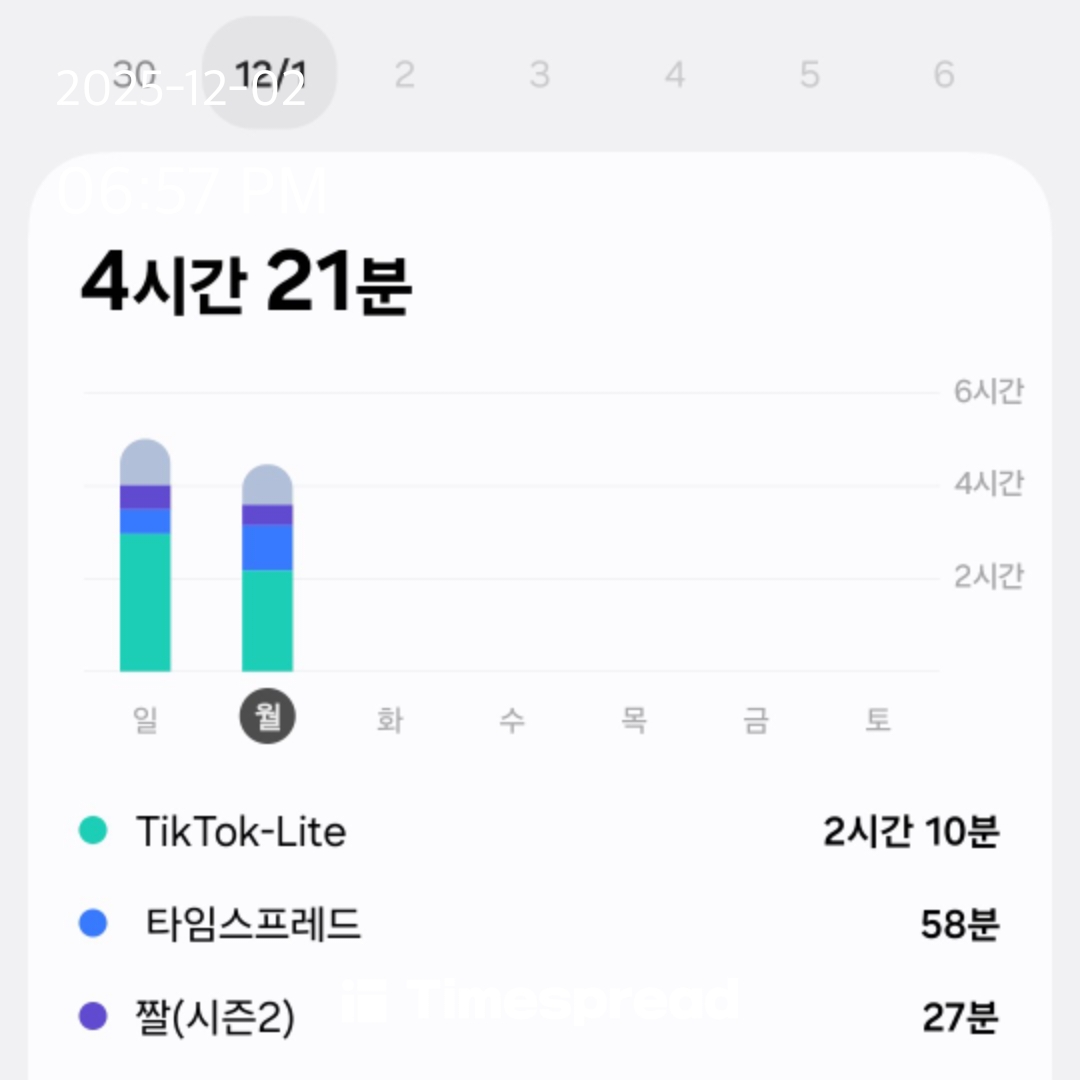Viewport: 1080px width, 1080px height.
Task: Open 타임스프레드 usage details
Action: tap(540, 925)
